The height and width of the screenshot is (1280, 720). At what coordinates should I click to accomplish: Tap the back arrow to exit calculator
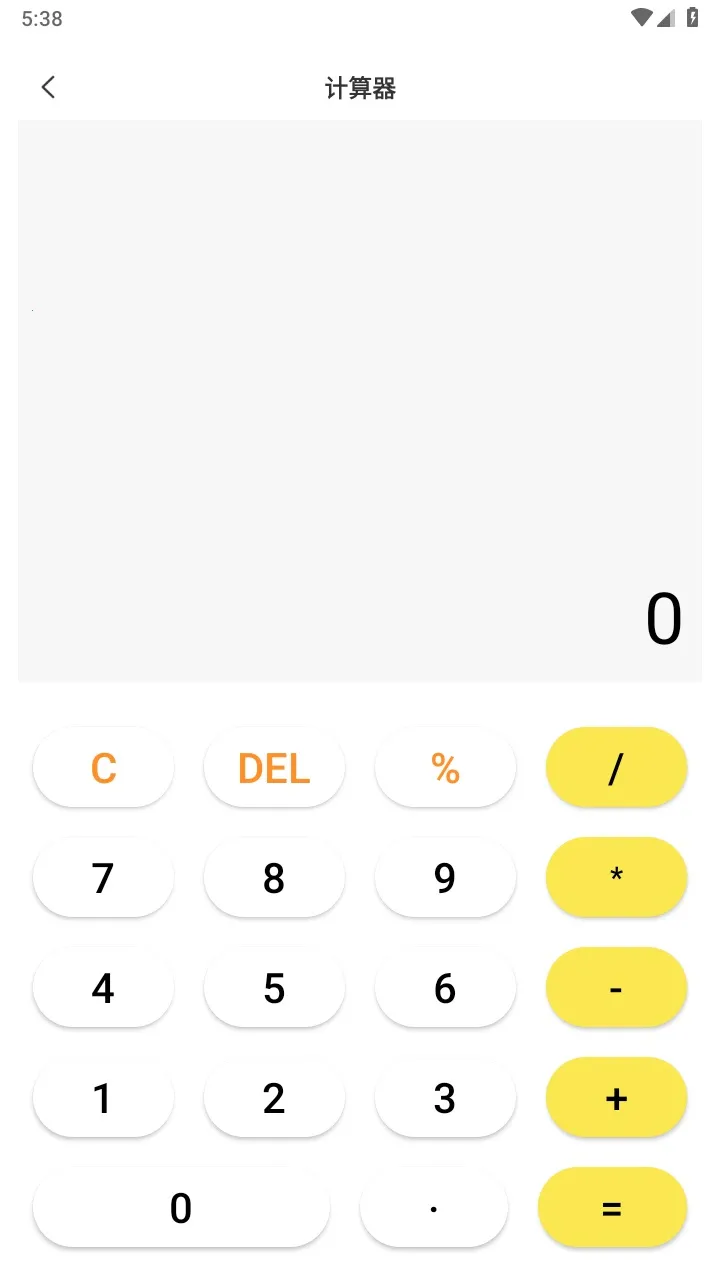(48, 87)
